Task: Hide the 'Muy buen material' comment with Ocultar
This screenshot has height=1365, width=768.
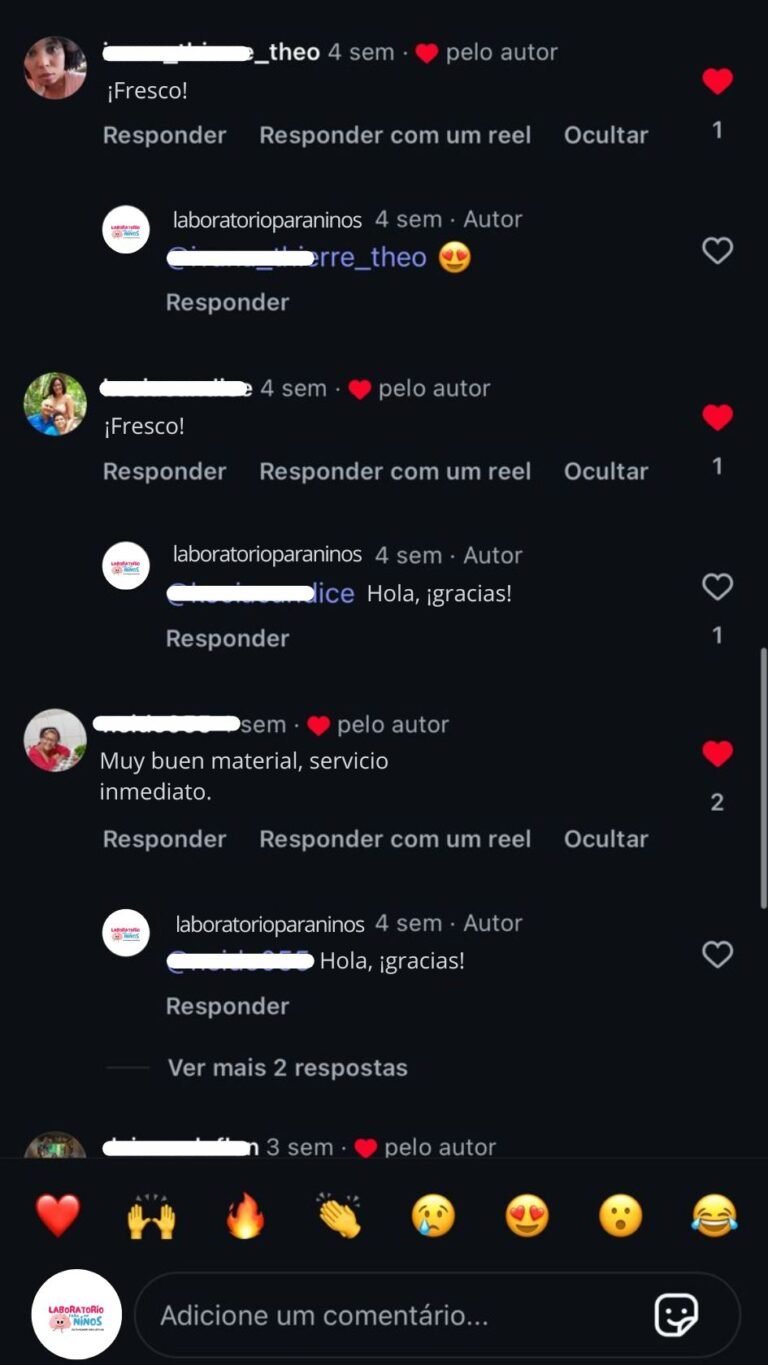Action: [x=605, y=839]
